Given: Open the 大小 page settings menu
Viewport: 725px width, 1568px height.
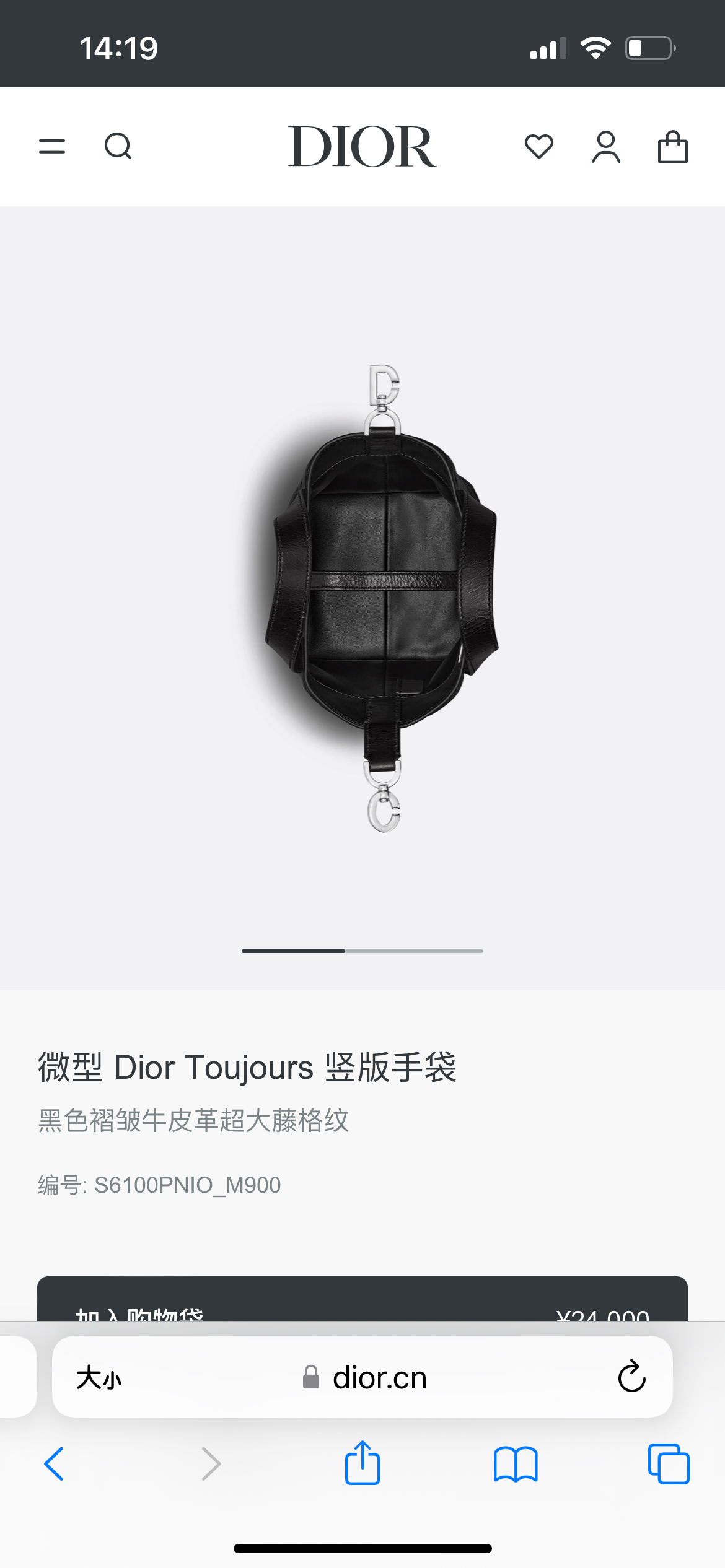Looking at the screenshot, I should [x=99, y=1378].
